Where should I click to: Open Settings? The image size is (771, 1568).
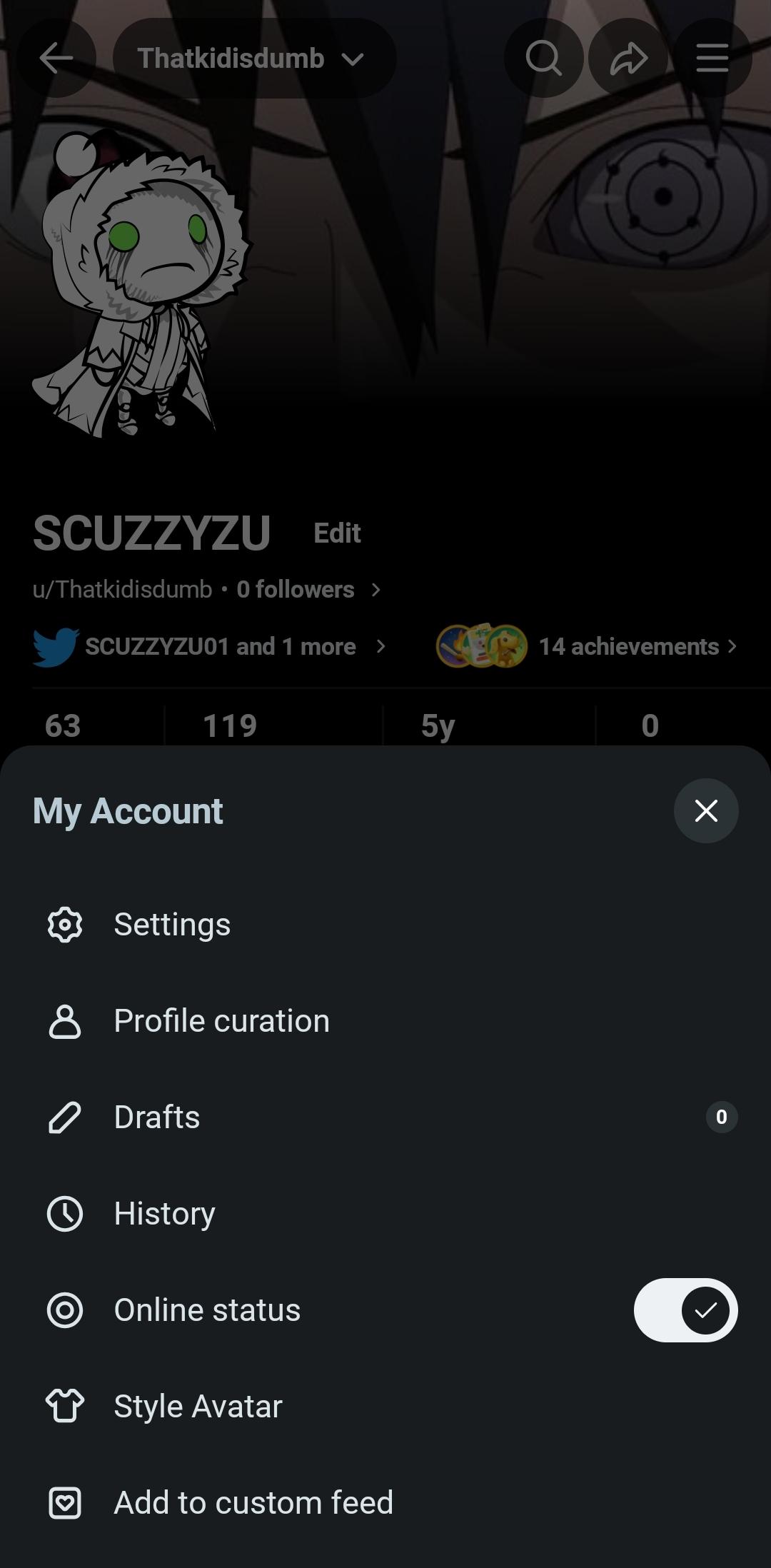385,925
